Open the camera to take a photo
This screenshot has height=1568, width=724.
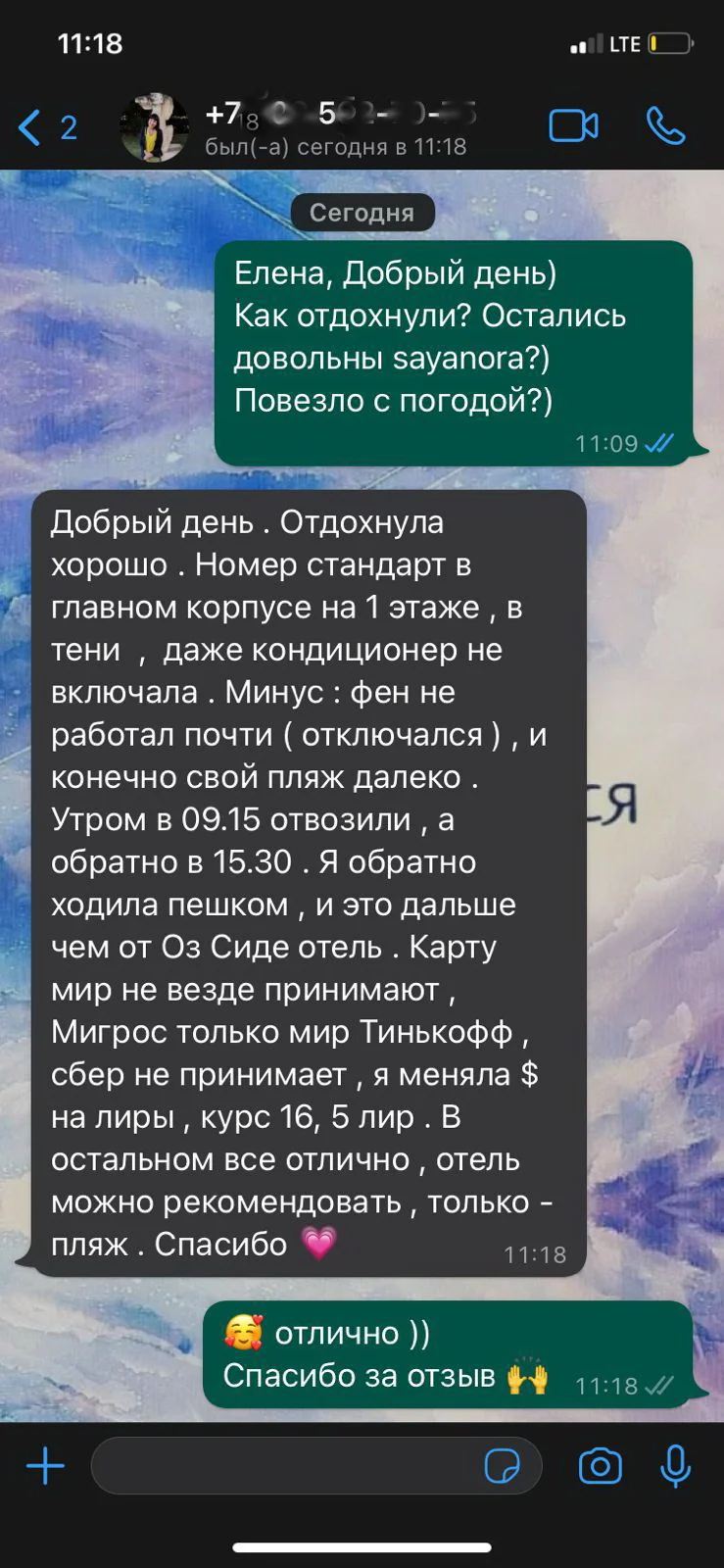(x=600, y=1466)
